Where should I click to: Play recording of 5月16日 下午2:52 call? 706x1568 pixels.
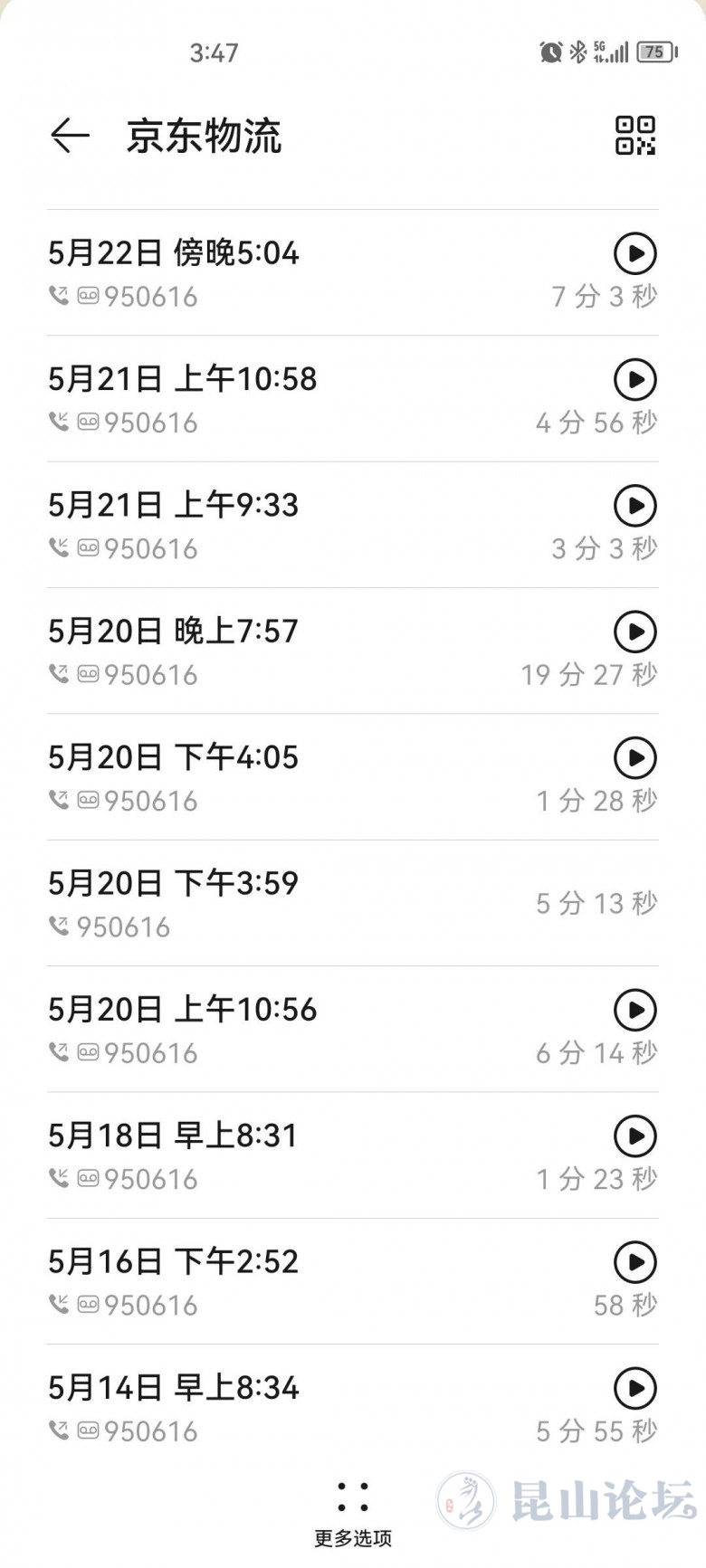pyautogui.click(x=635, y=1262)
